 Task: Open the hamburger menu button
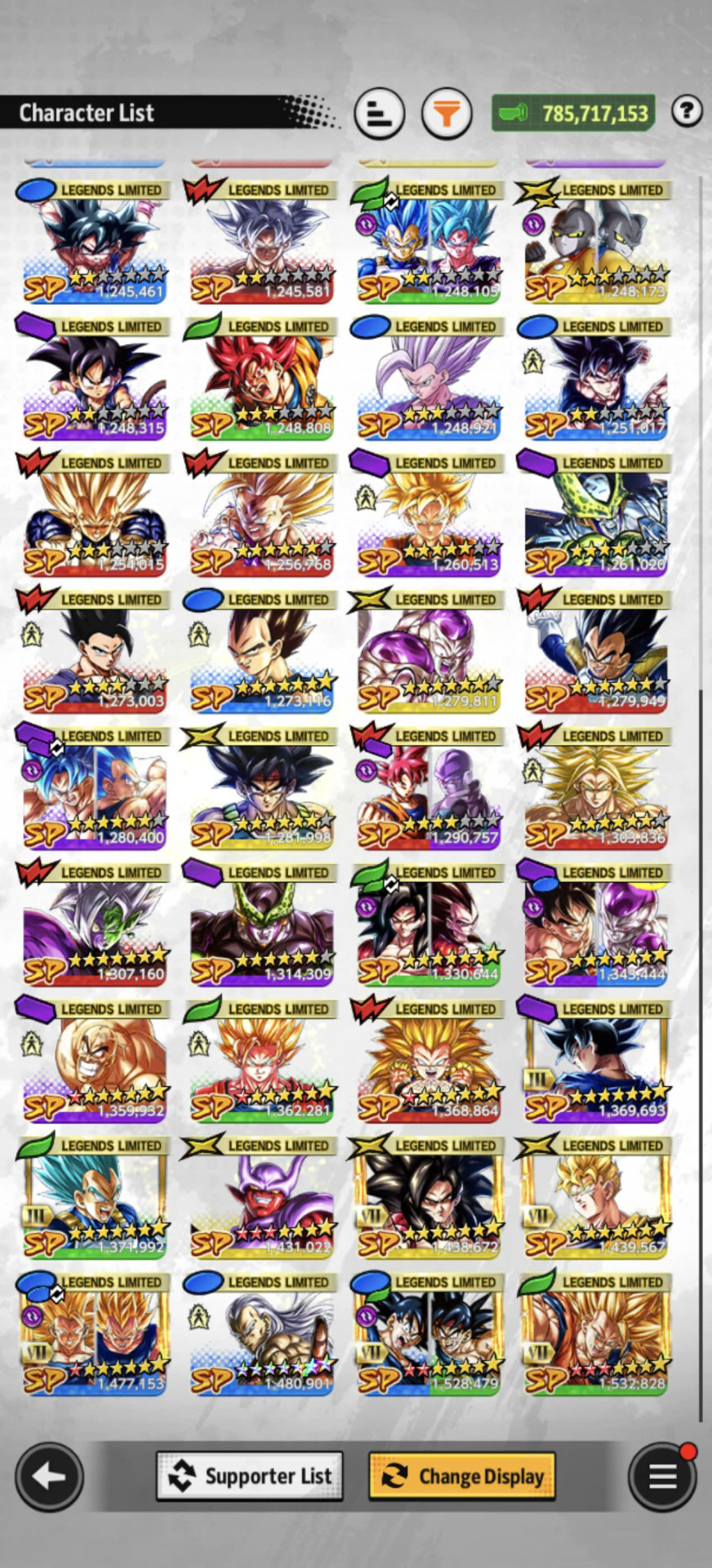pos(662,1477)
